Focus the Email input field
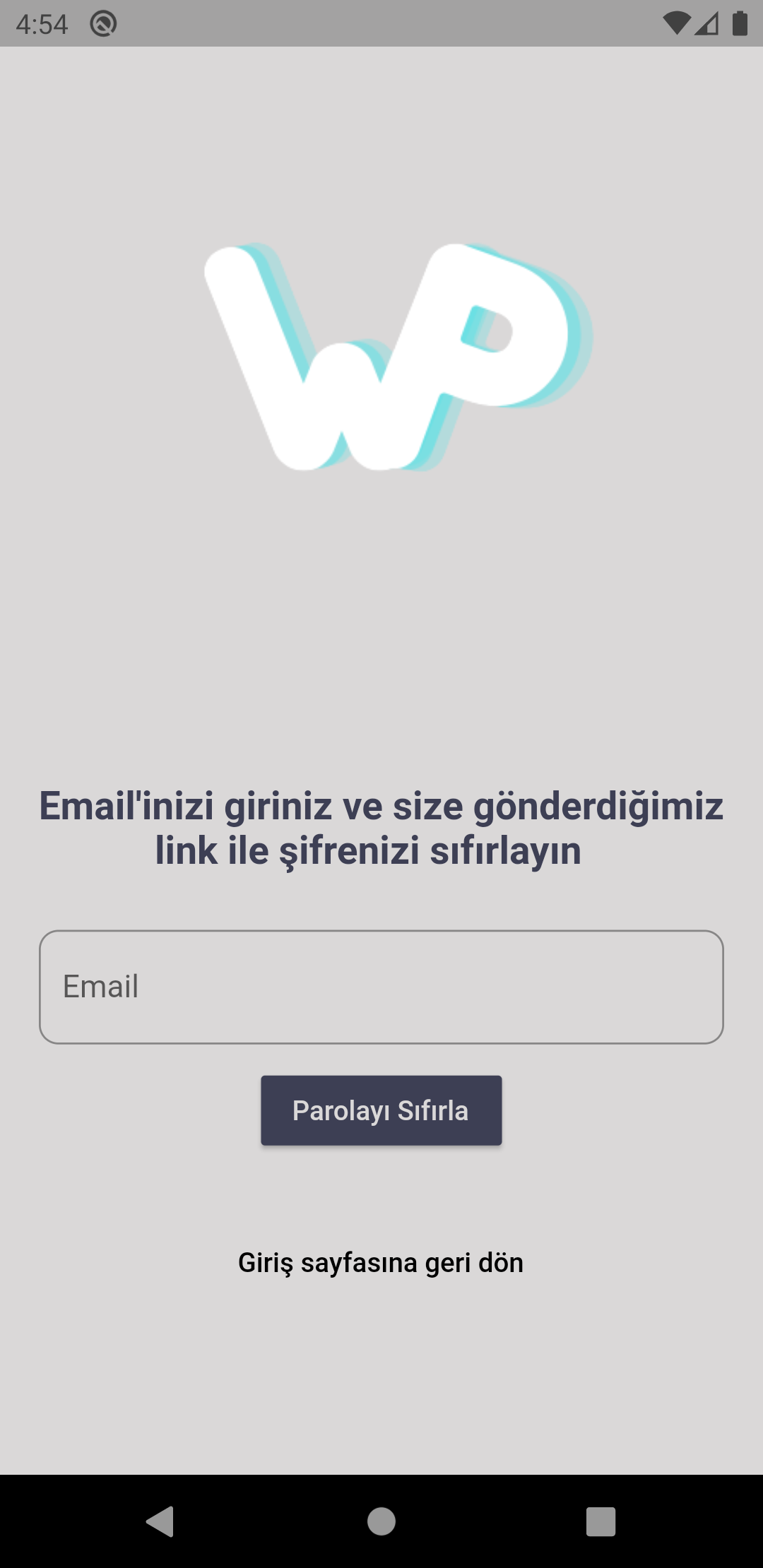763x1568 pixels. 381,987
